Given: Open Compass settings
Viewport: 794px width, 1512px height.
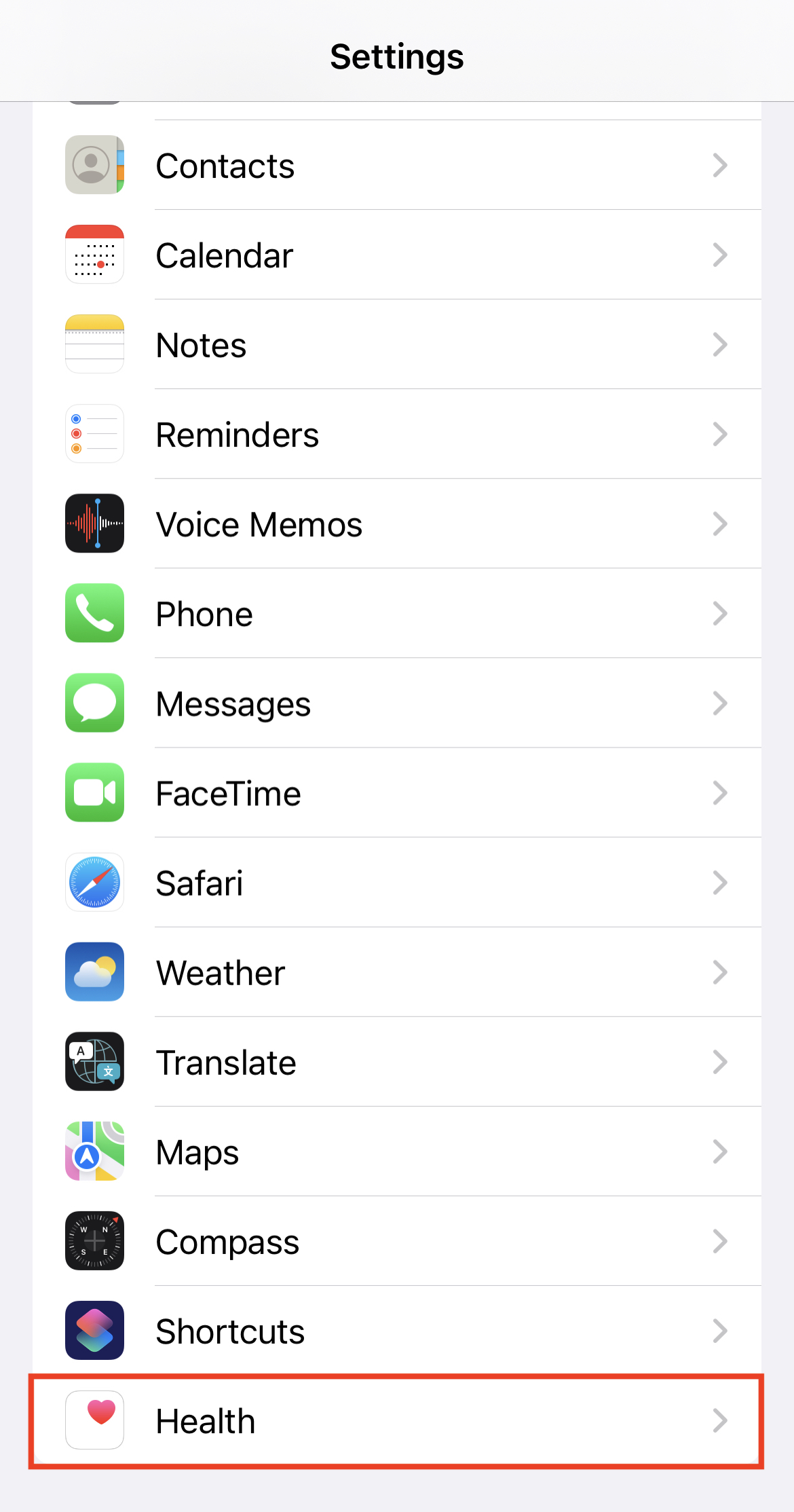Looking at the screenshot, I should point(397,1240).
